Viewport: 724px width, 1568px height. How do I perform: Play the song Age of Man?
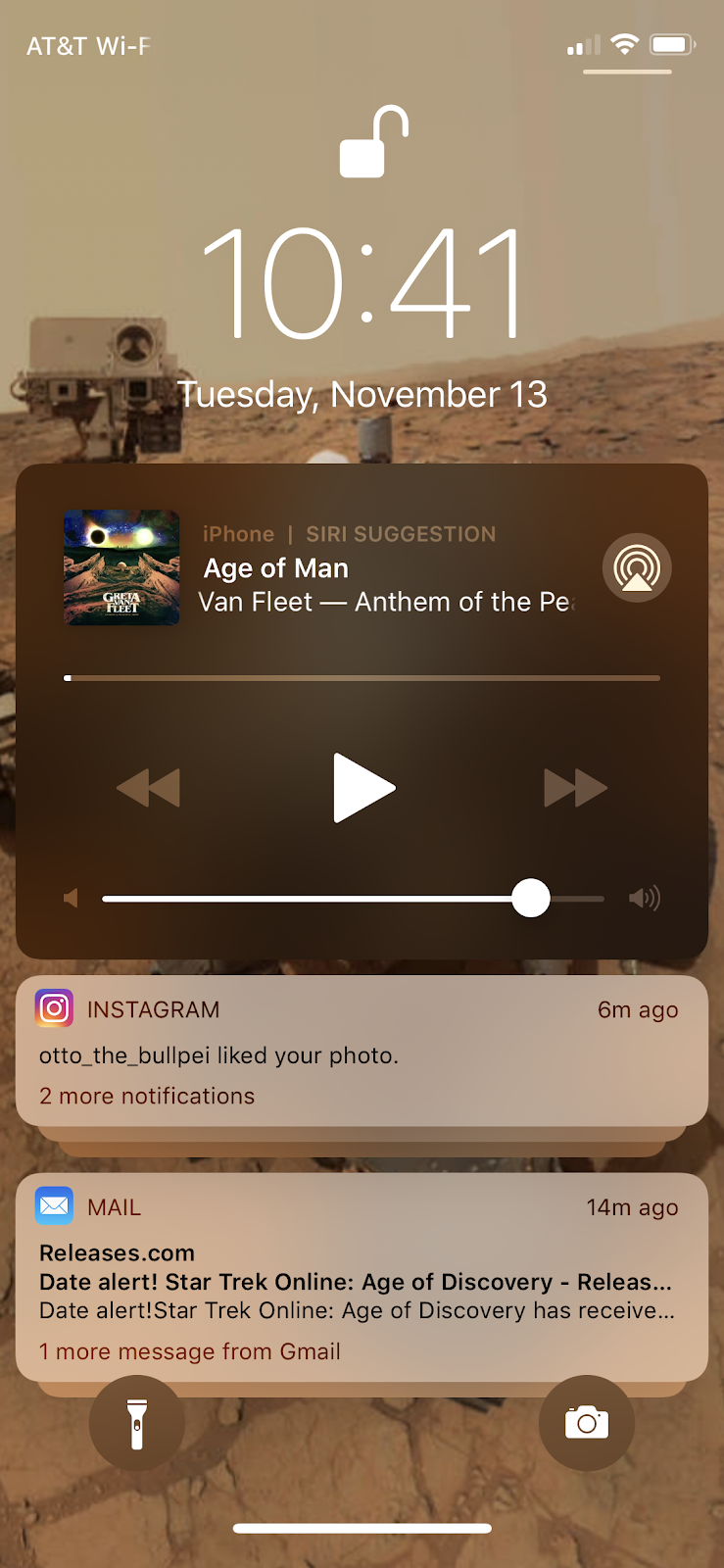[363, 788]
